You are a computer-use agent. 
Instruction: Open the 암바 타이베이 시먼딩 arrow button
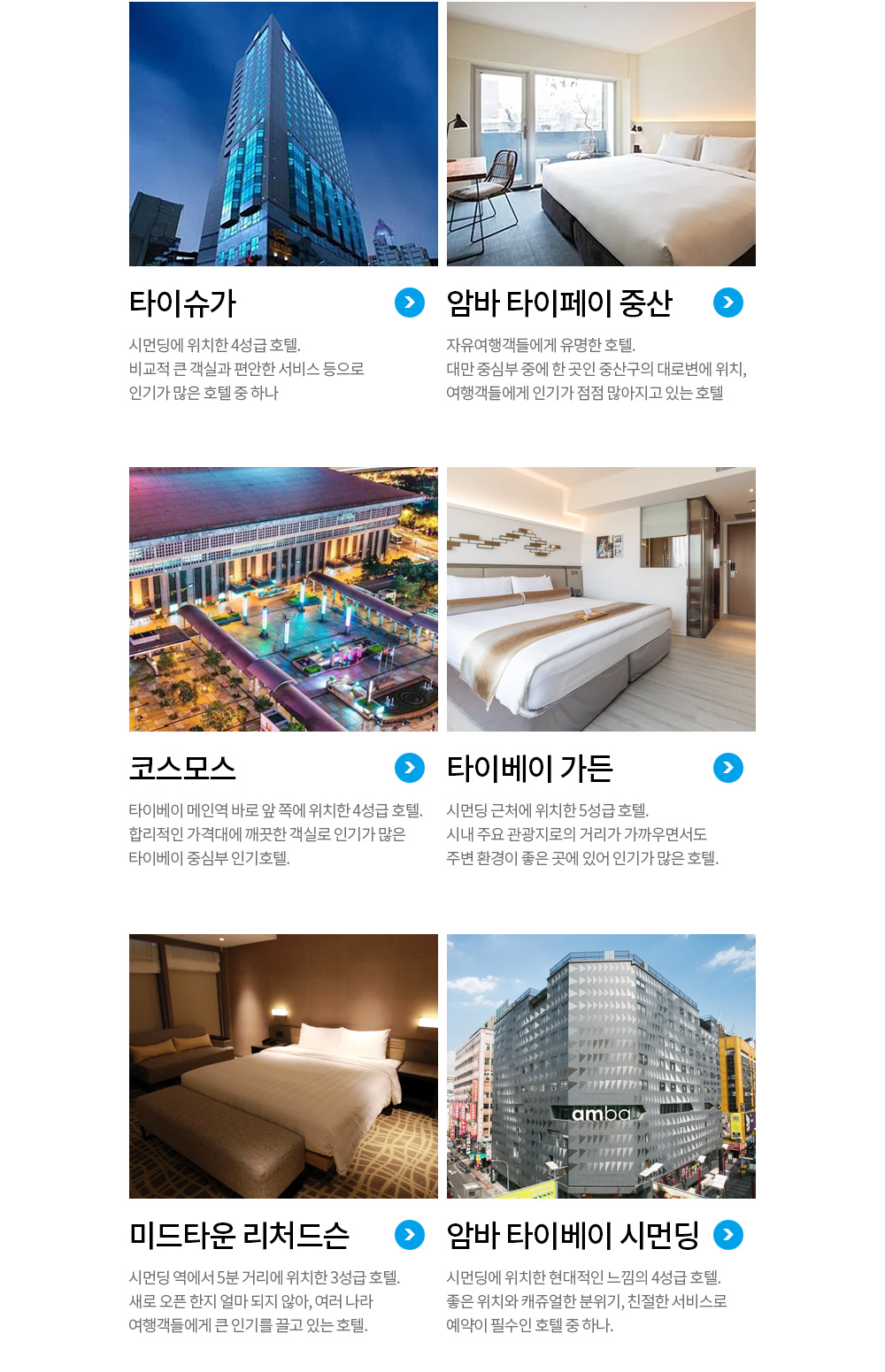[x=727, y=1234]
